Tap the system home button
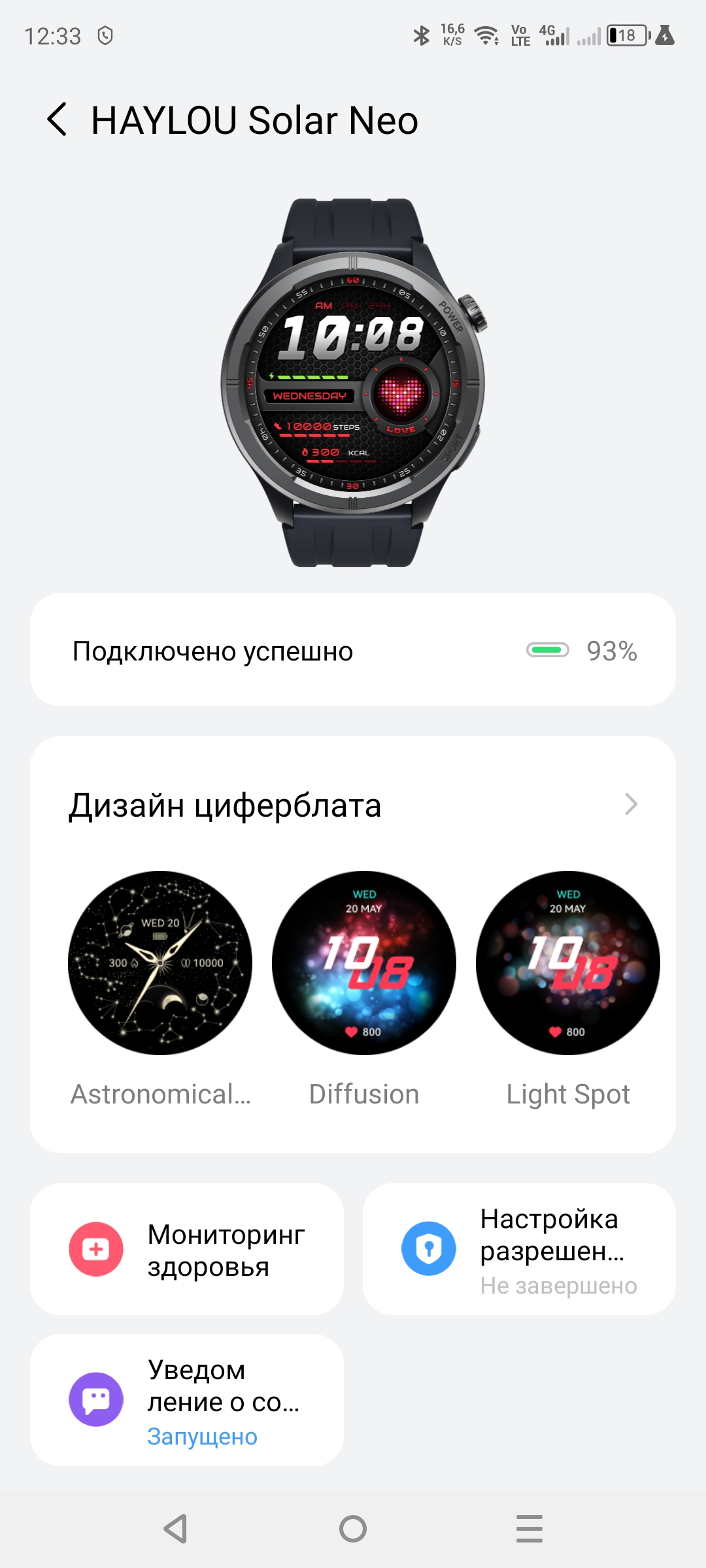This screenshot has width=706, height=1568. tap(353, 1529)
